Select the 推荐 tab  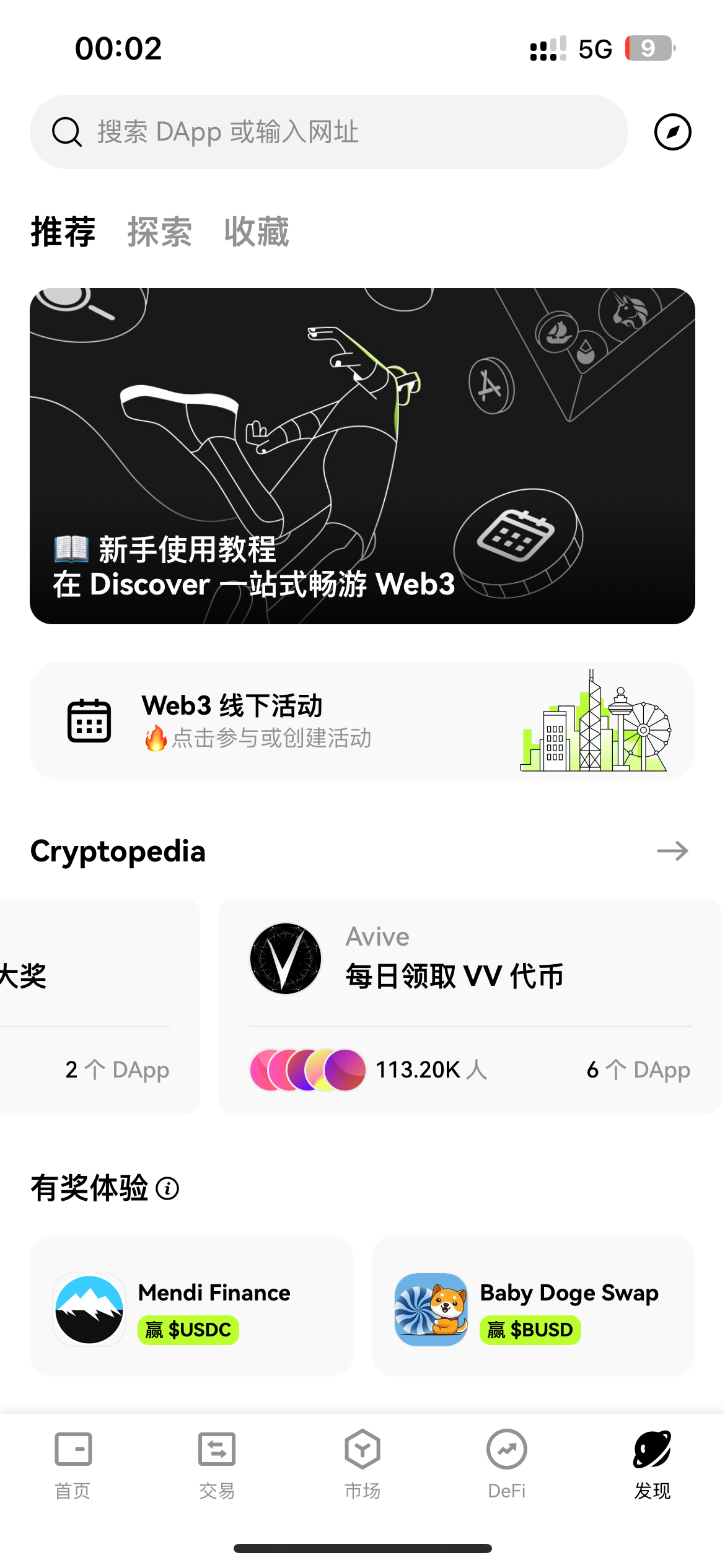coord(63,232)
